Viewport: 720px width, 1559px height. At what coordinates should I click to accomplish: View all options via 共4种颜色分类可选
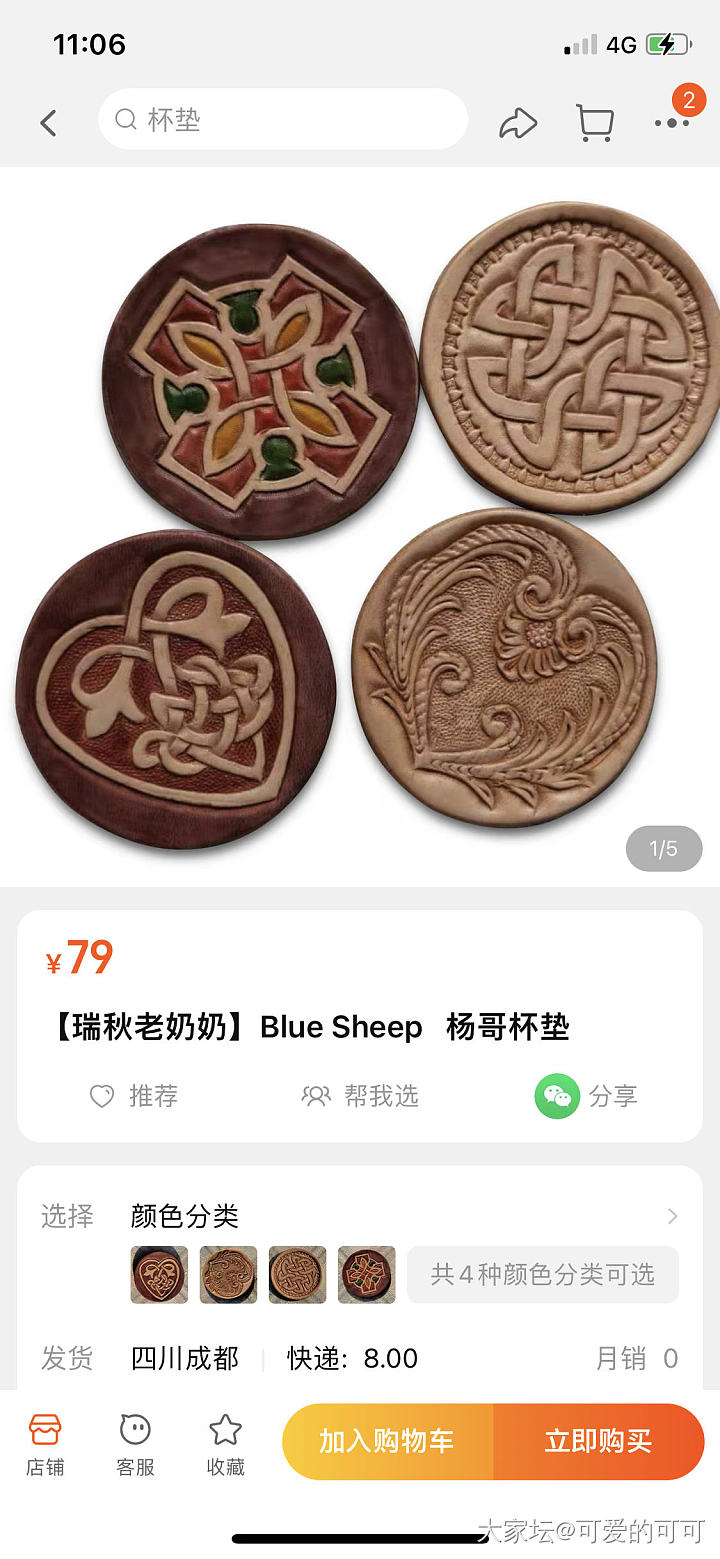coord(542,1274)
